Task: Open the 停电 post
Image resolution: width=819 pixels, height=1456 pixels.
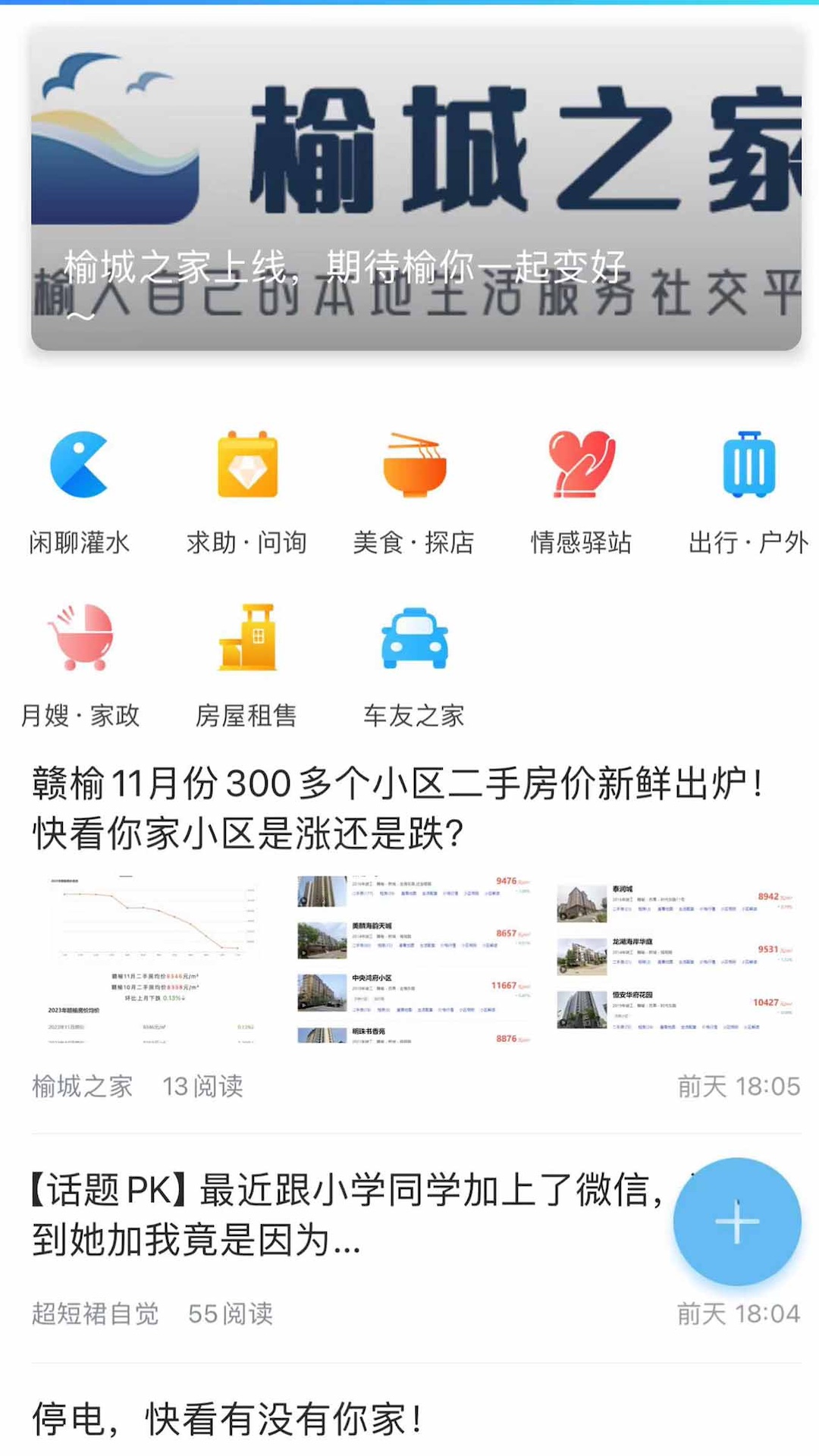Action: point(227,1420)
